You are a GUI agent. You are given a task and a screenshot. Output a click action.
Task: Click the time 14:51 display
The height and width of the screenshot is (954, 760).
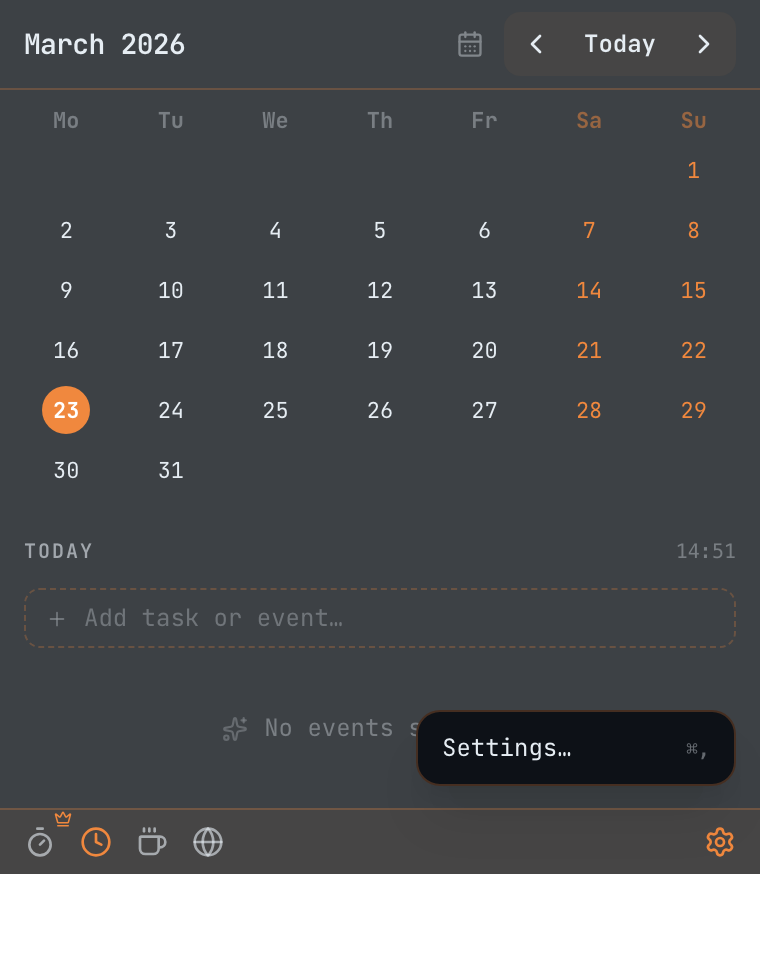tap(706, 551)
